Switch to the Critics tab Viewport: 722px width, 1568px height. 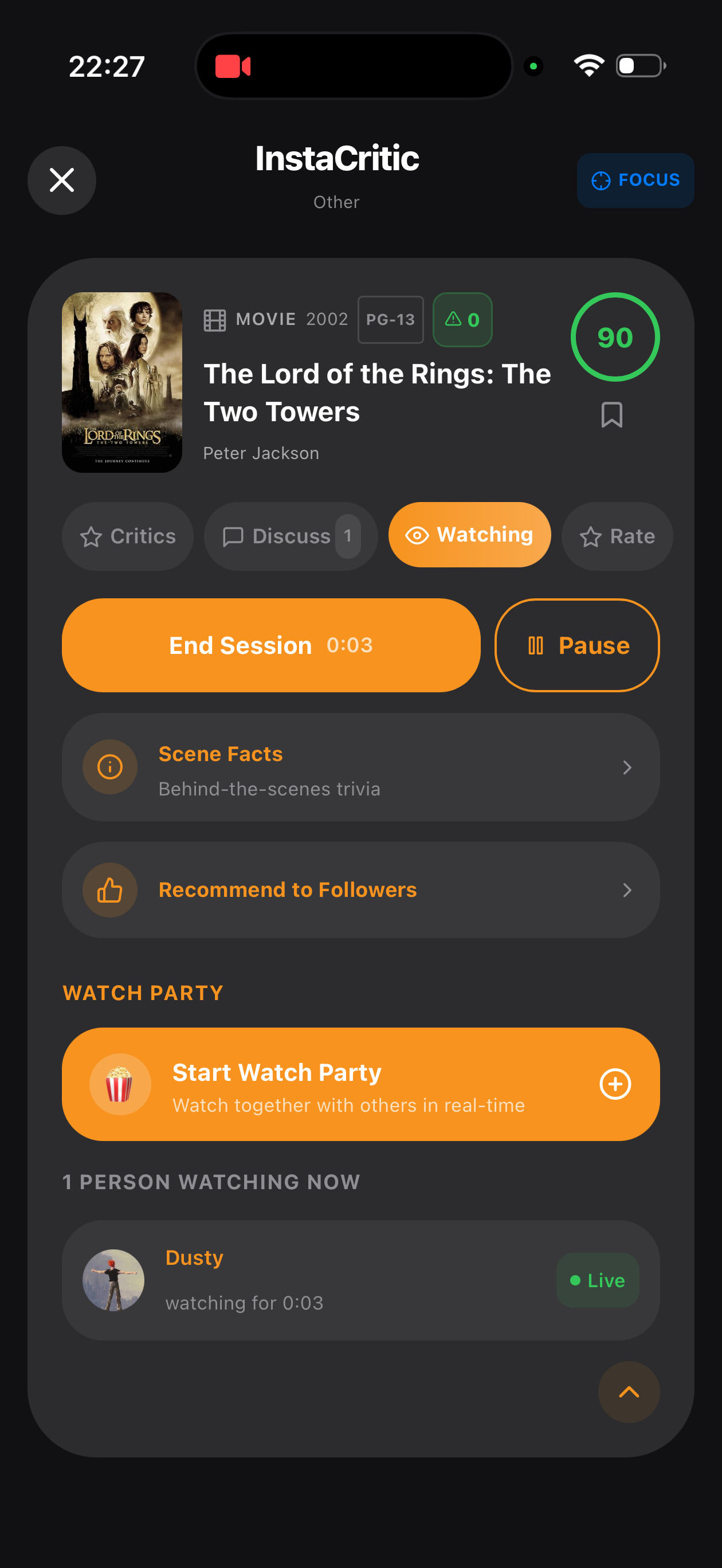click(x=128, y=536)
